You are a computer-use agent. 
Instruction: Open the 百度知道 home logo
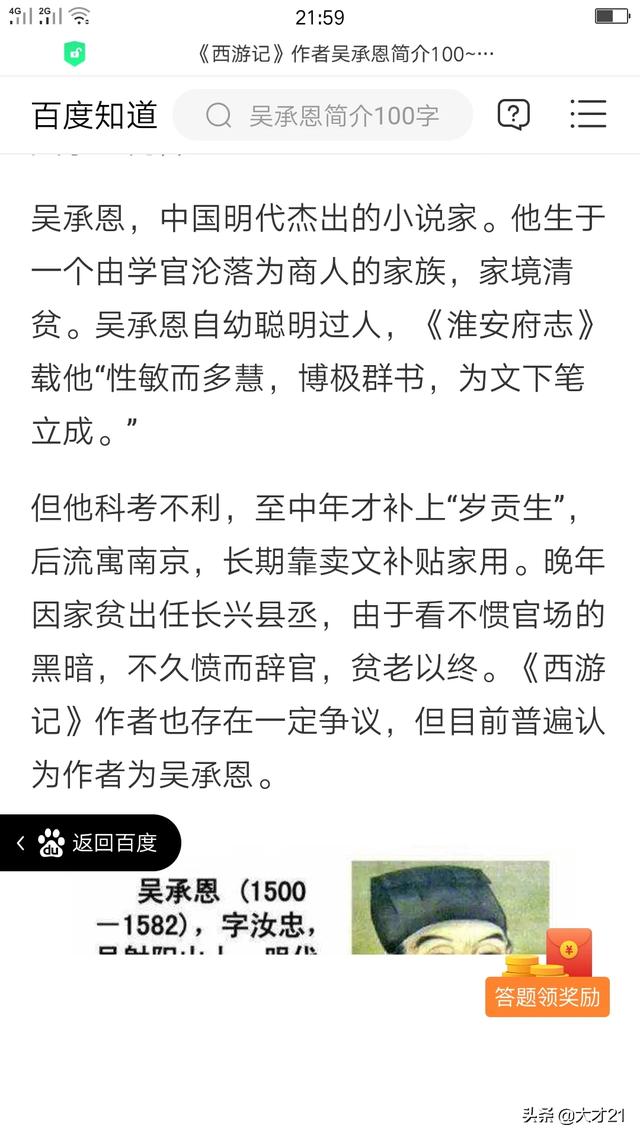(x=95, y=115)
